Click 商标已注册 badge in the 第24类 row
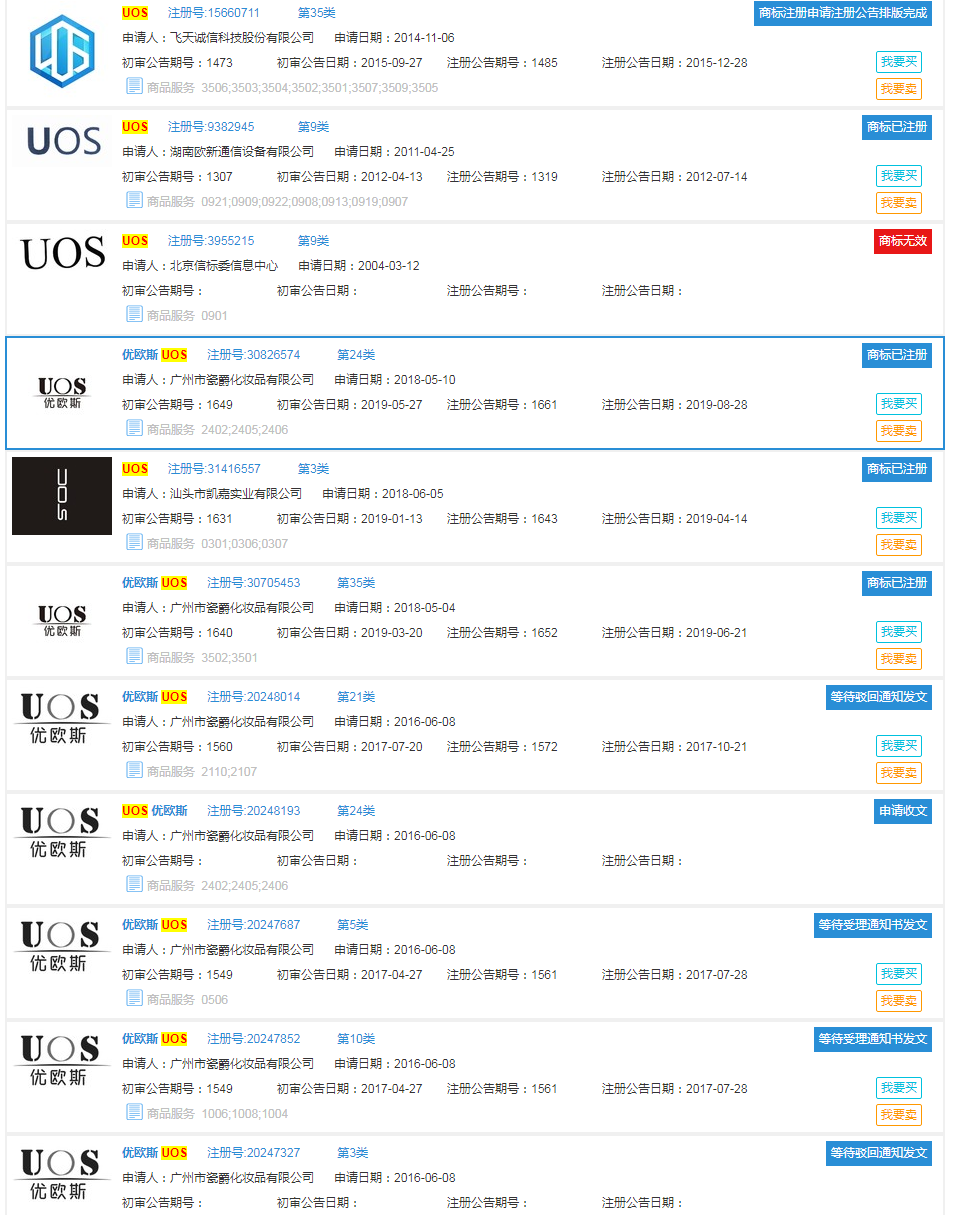The width and height of the screenshot is (955, 1215). click(x=898, y=355)
